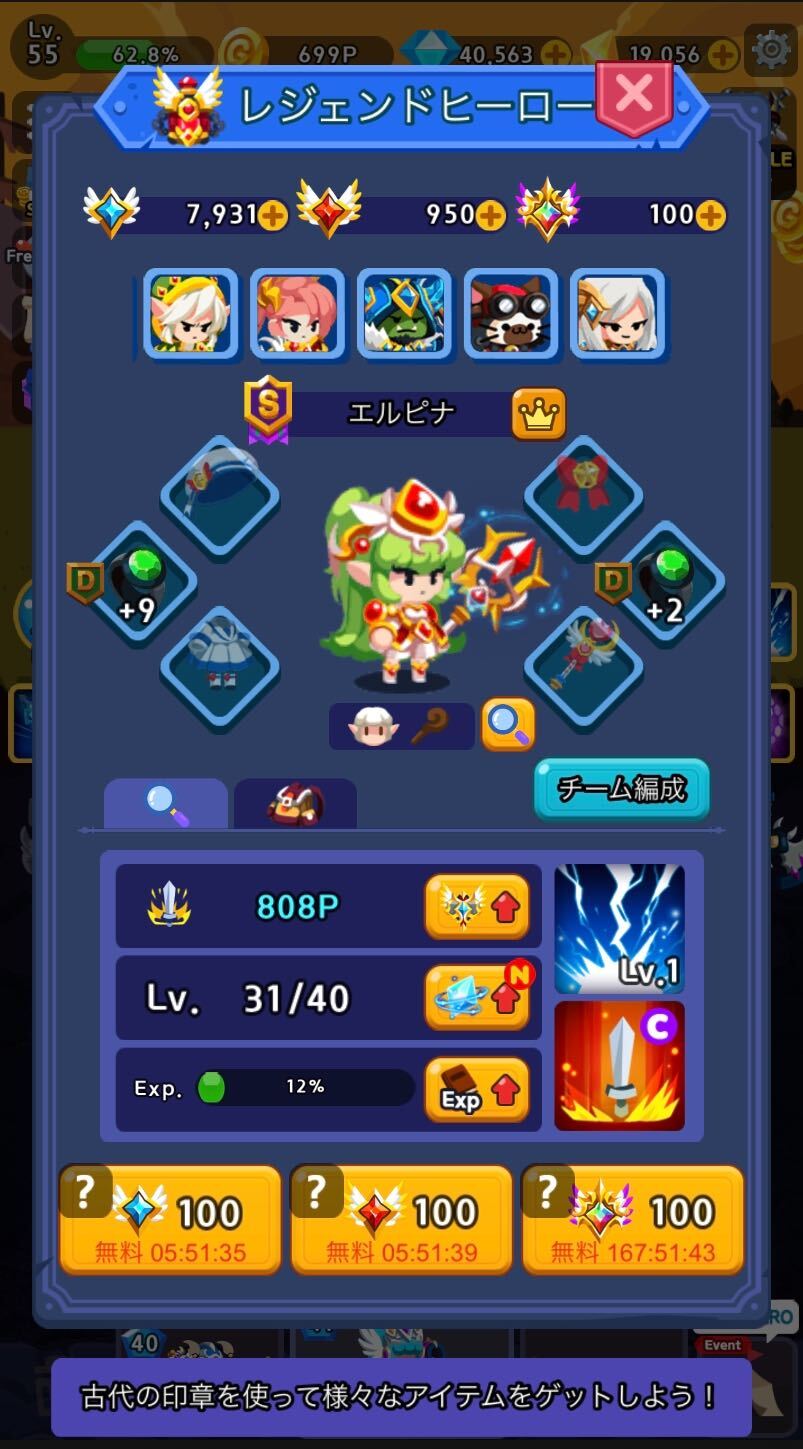
Task: Select the white-haired elf hero portrait
Action: pyautogui.click(x=189, y=314)
